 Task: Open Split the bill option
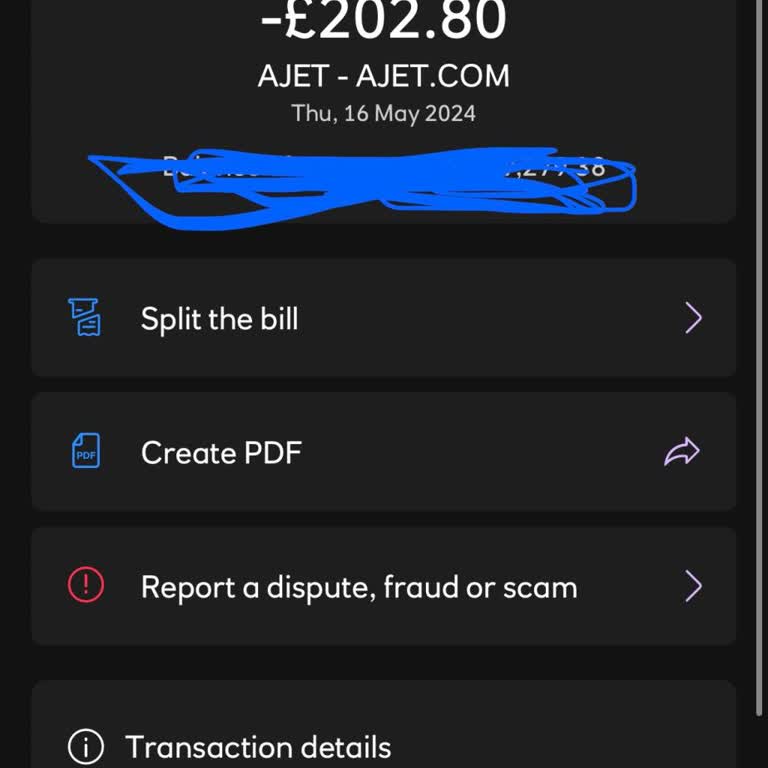point(383,318)
